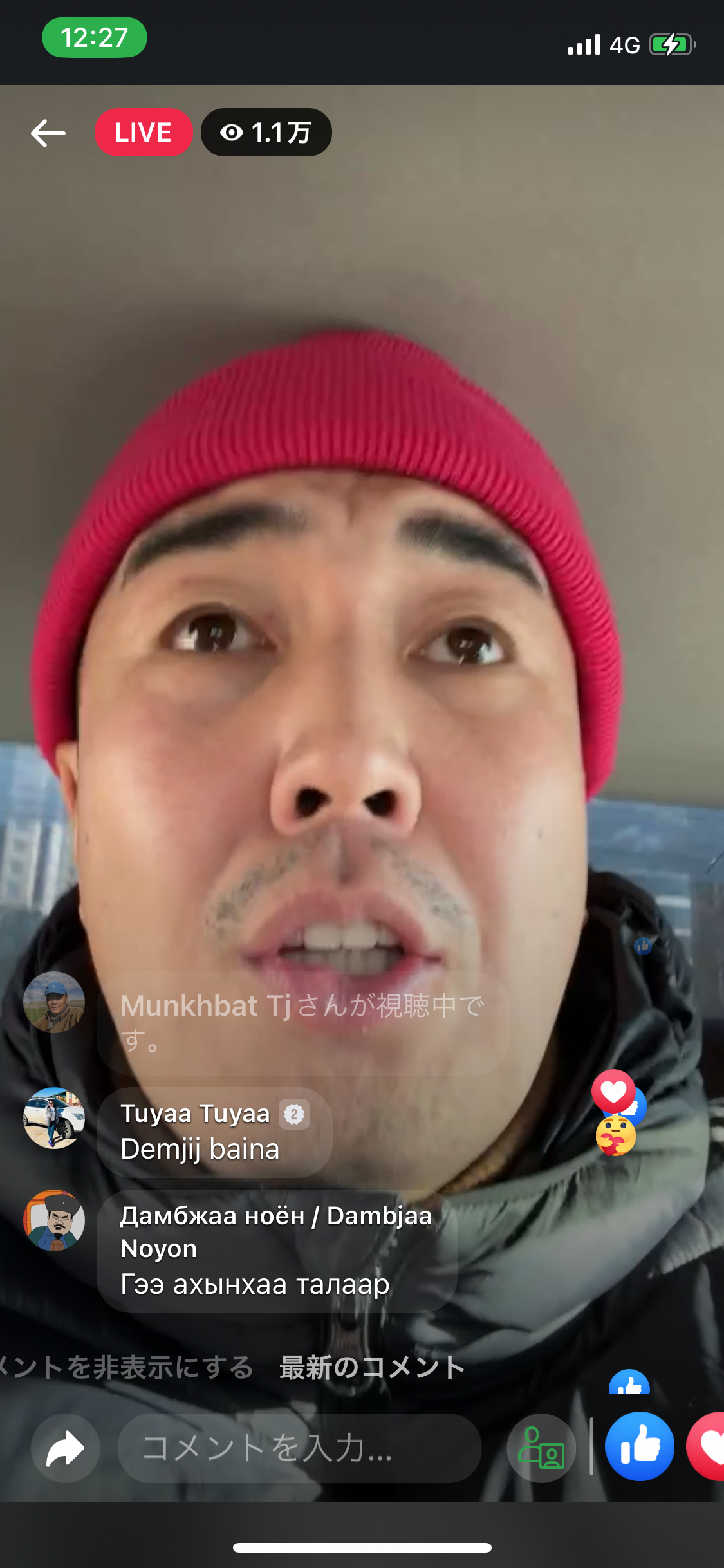Viewport: 724px width, 1568px height.
Task: Go back using the arrow
Action: click(x=48, y=133)
